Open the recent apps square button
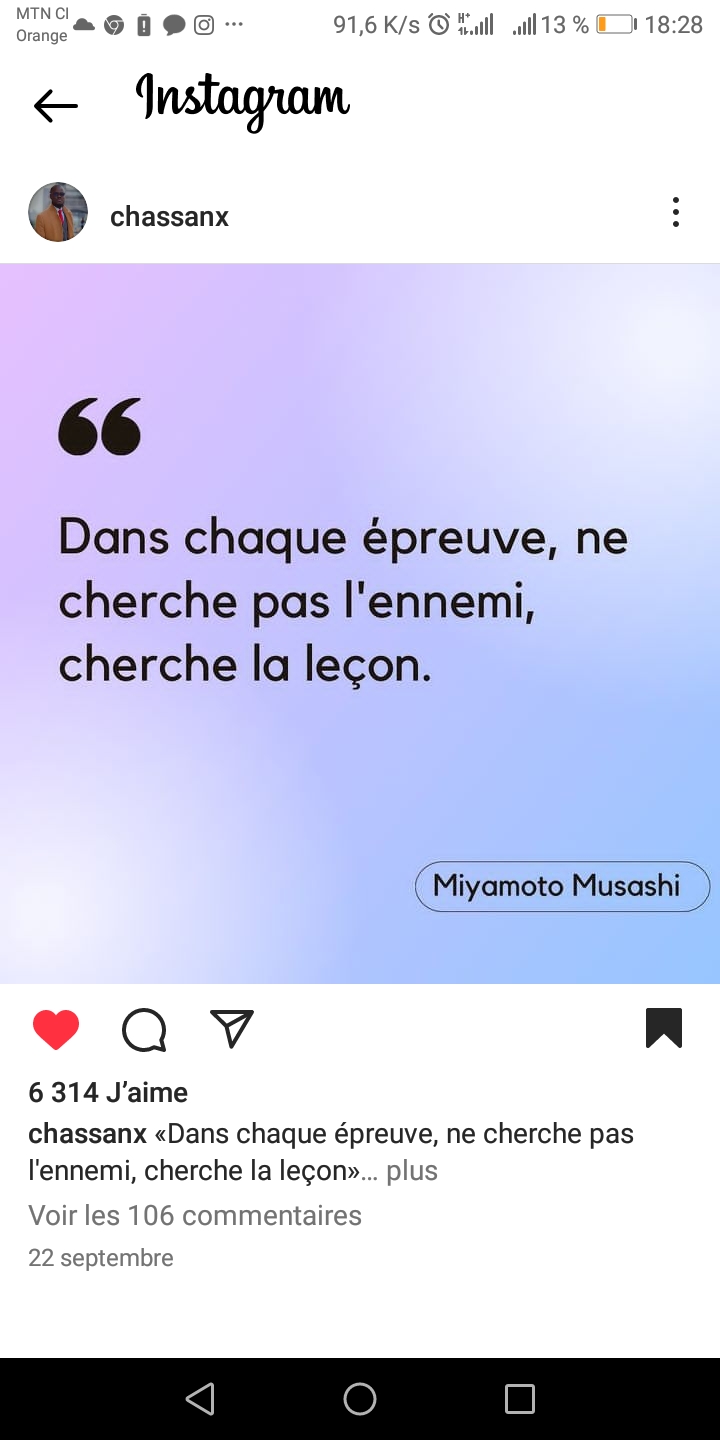720x1440 pixels. click(x=520, y=1398)
